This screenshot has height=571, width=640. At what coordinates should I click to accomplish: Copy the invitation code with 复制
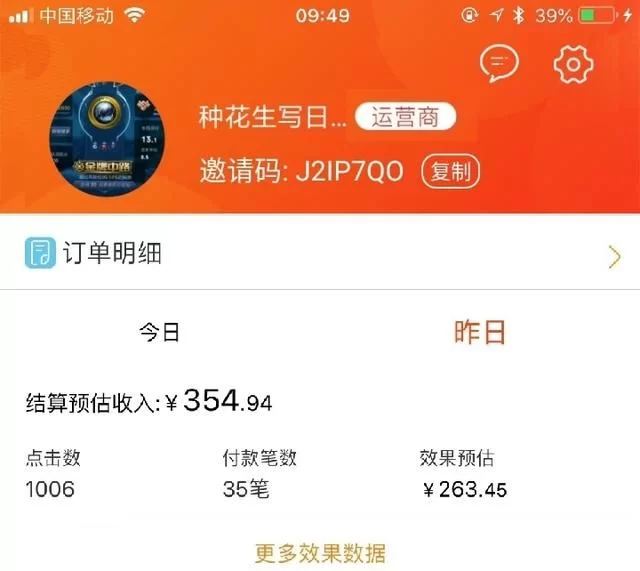(450, 172)
